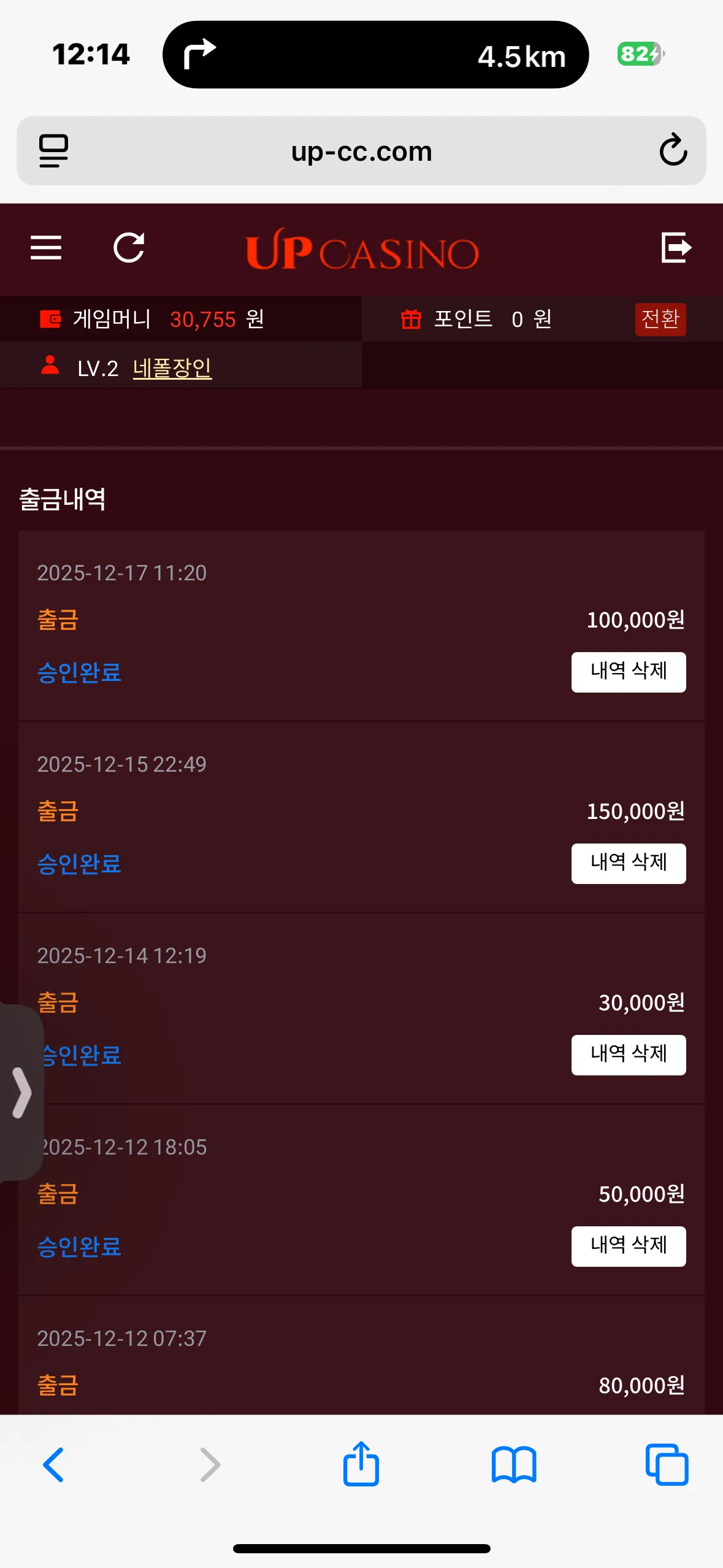Open the hamburger menu

pos(46,248)
